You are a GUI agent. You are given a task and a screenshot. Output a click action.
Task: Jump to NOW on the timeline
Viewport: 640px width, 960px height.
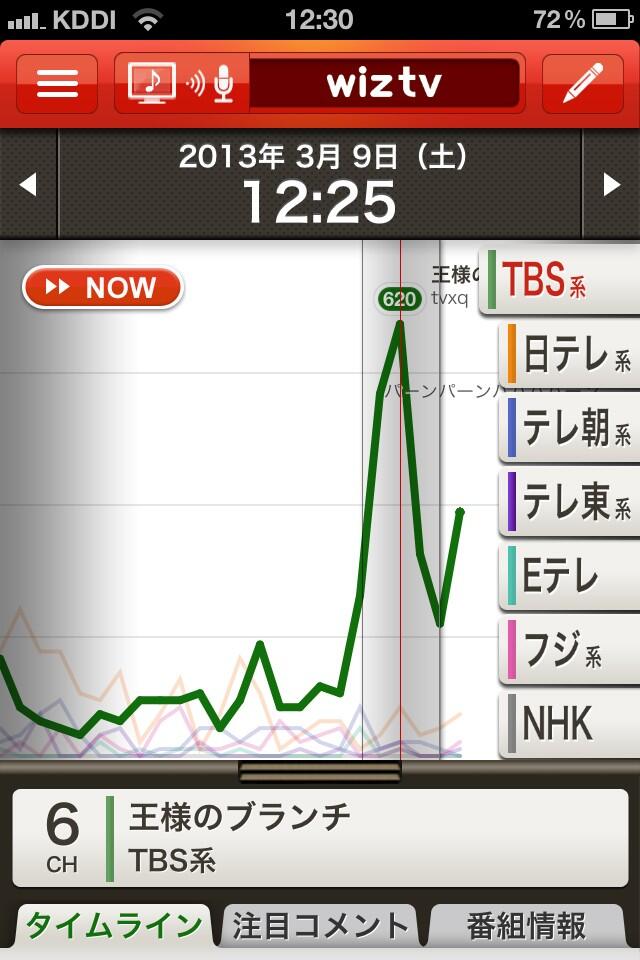(x=103, y=288)
